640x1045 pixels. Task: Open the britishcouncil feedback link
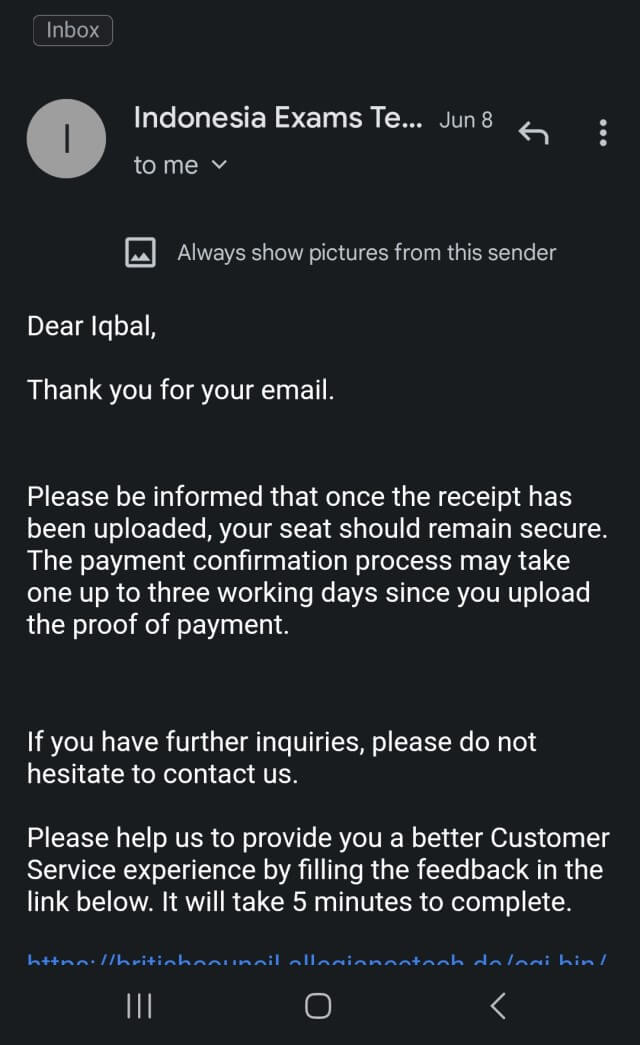pos(317,960)
